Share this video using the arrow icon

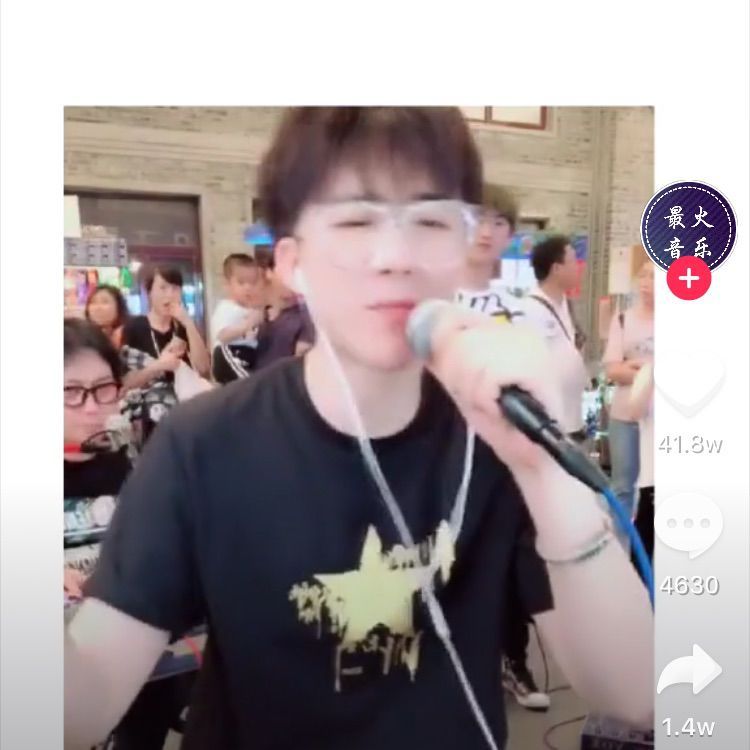(689, 670)
